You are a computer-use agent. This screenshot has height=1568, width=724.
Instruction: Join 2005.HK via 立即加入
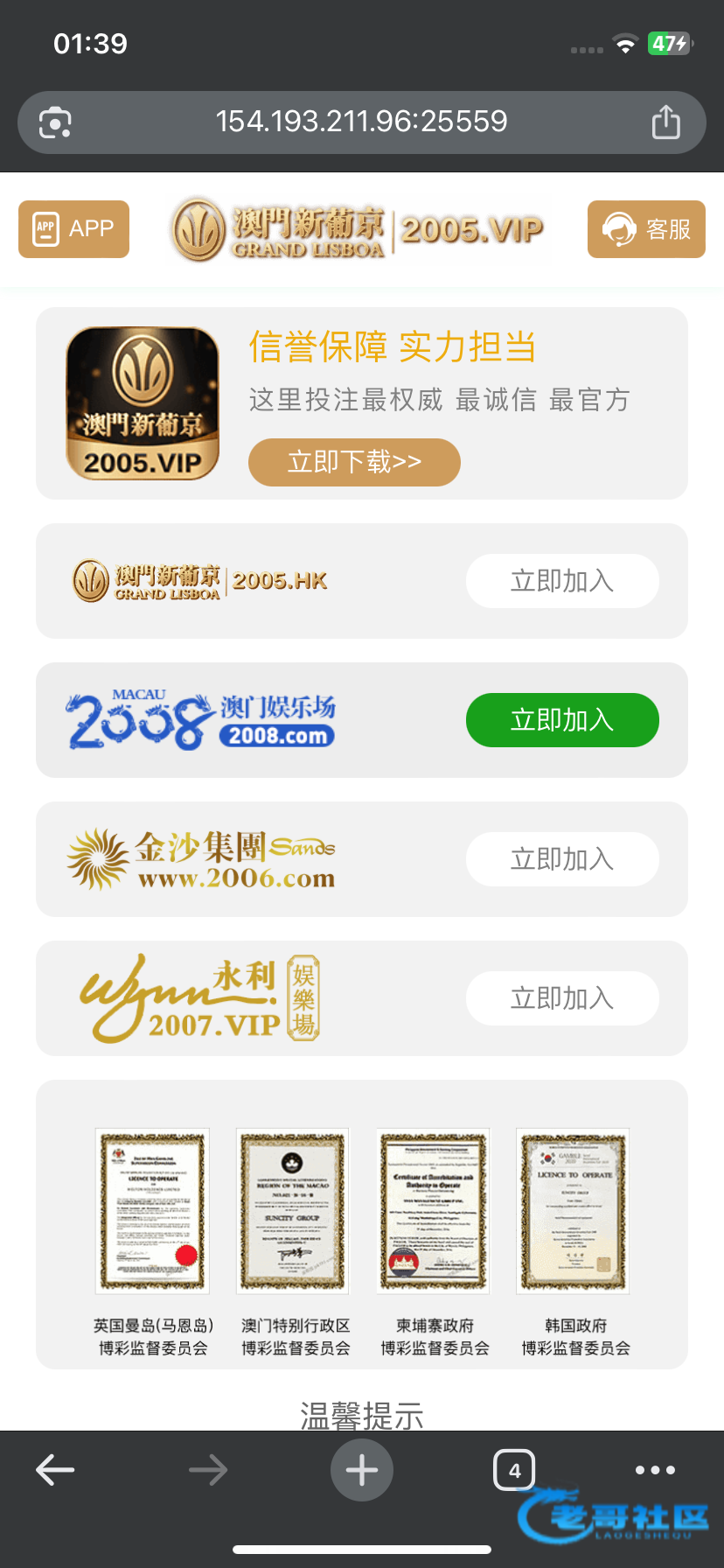tap(562, 581)
